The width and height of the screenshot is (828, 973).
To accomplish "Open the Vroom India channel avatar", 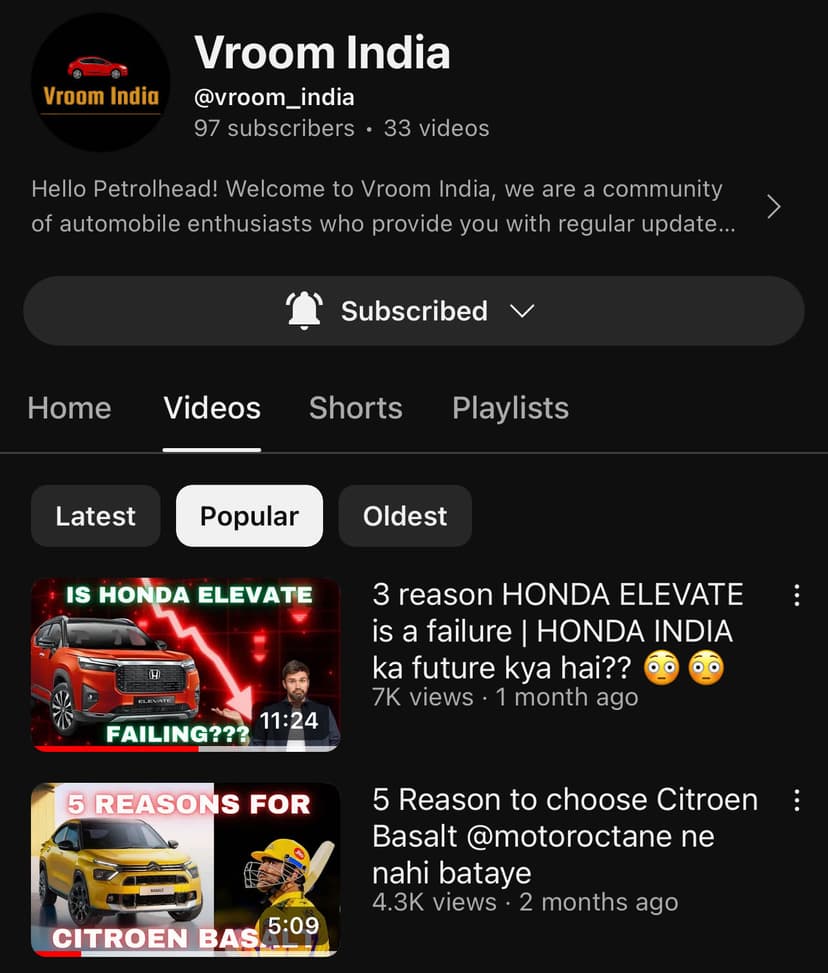I will (x=100, y=82).
